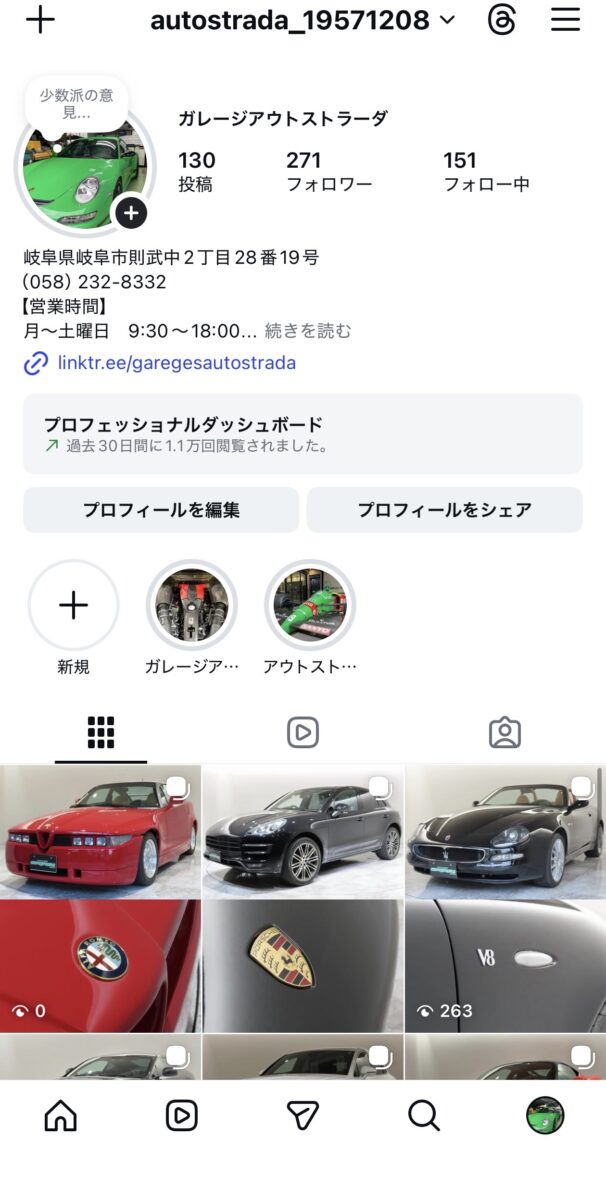Viewport: 606px width, 1200px height.
Task: Open the black Maserati post
Action: pos(505,898)
